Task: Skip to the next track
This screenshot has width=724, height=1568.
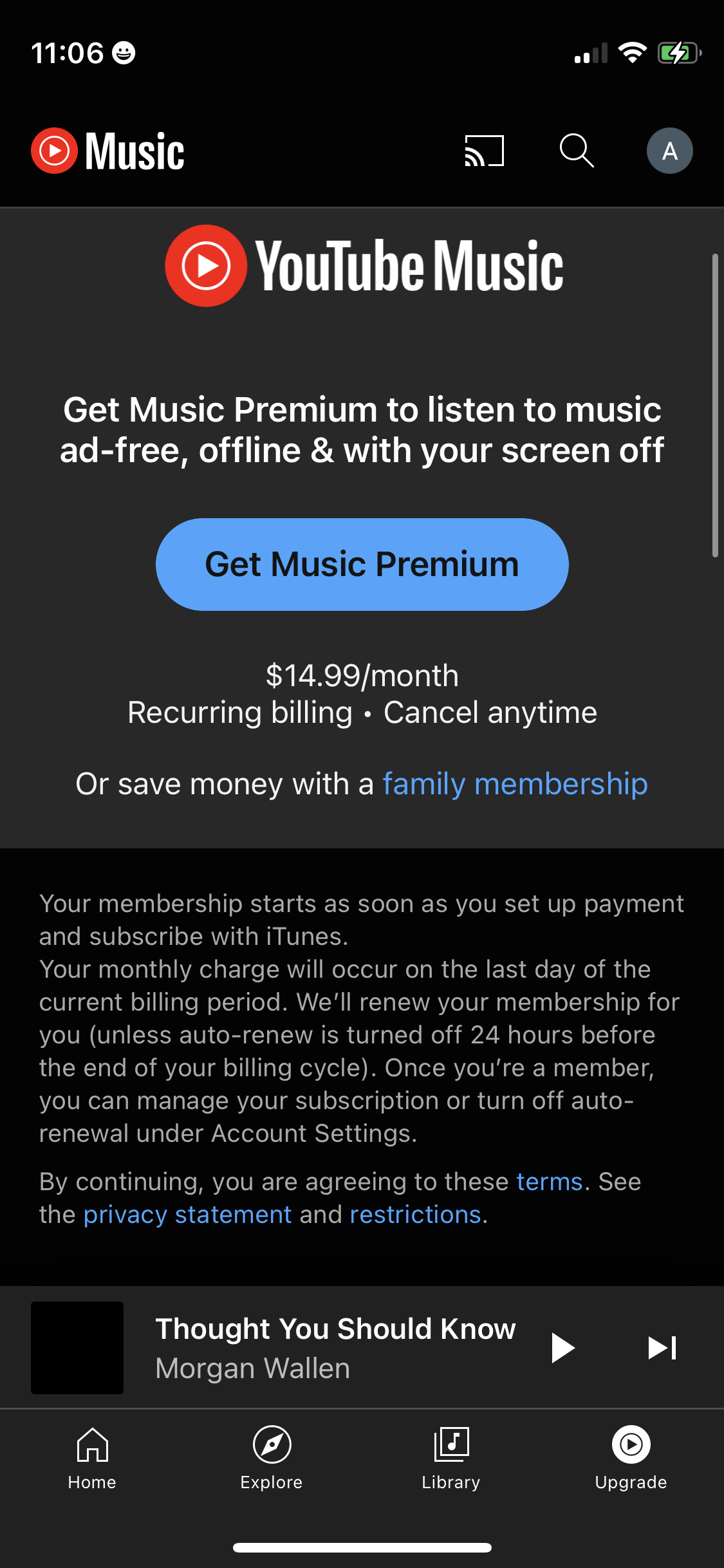Action: (661, 1347)
